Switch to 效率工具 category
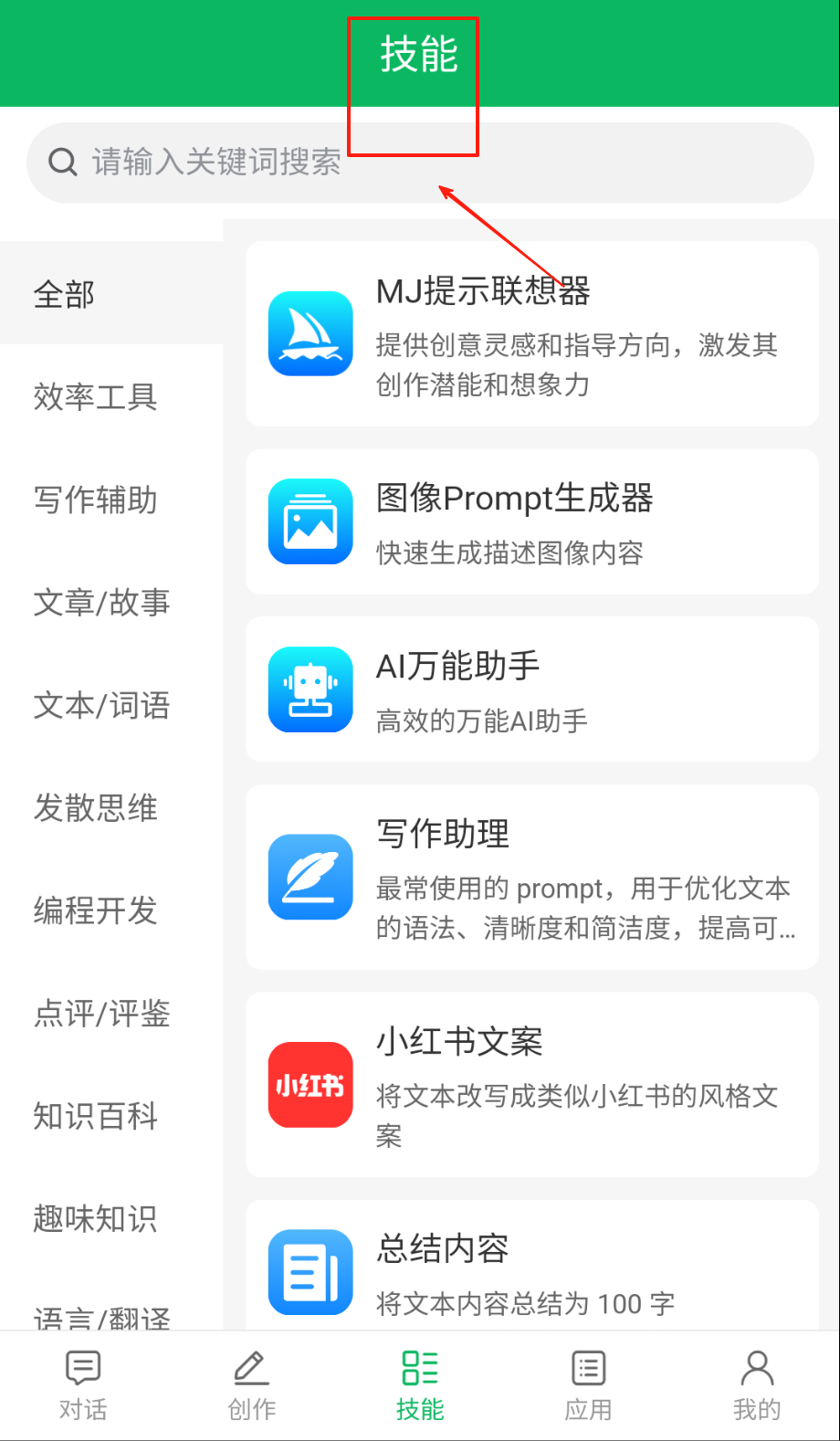 [x=95, y=397]
